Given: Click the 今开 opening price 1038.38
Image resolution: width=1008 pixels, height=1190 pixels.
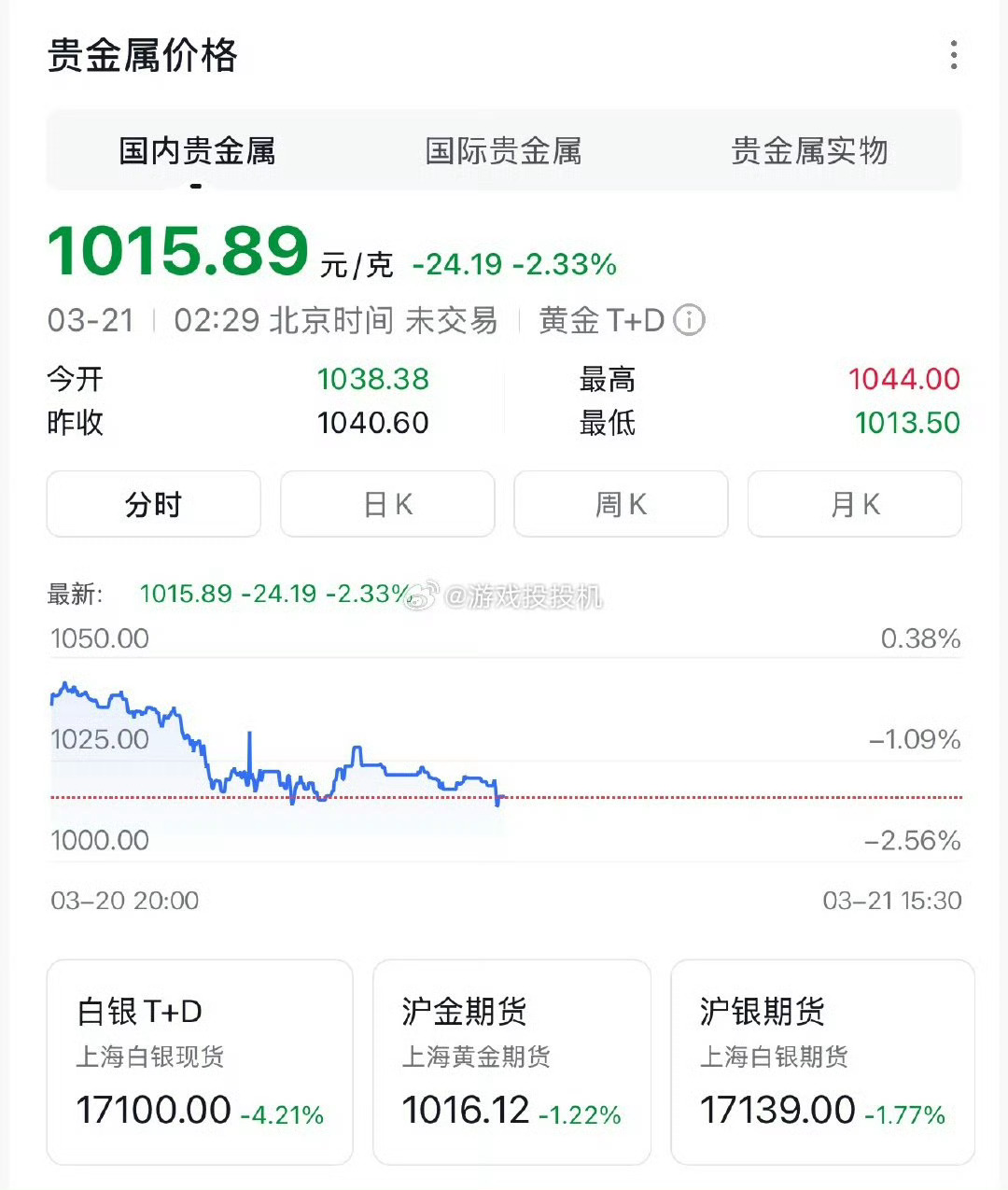Looking at the screenshot, I should click(373, 379).
